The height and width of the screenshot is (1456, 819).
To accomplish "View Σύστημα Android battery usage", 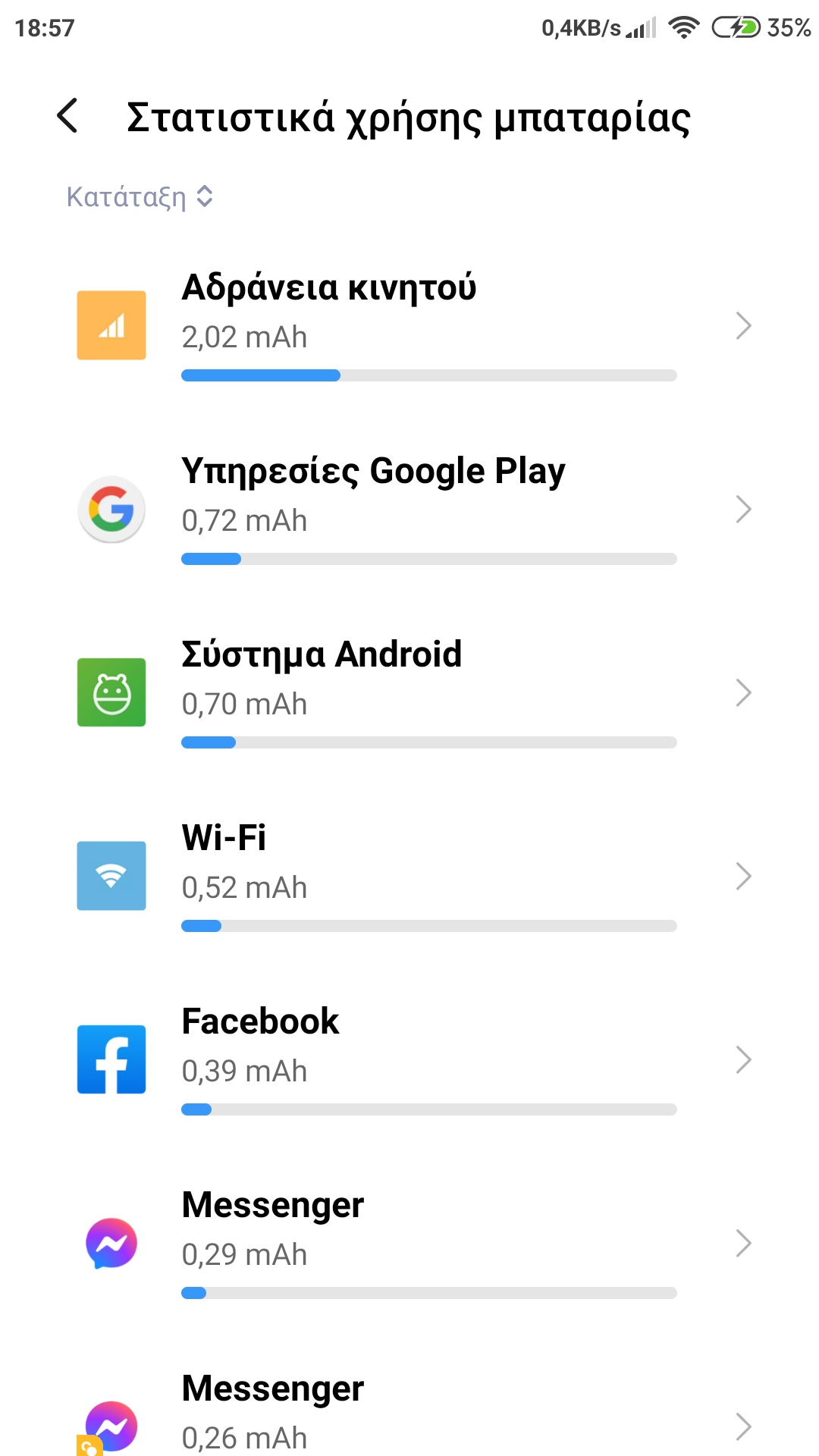I will [x=409, y=693].
